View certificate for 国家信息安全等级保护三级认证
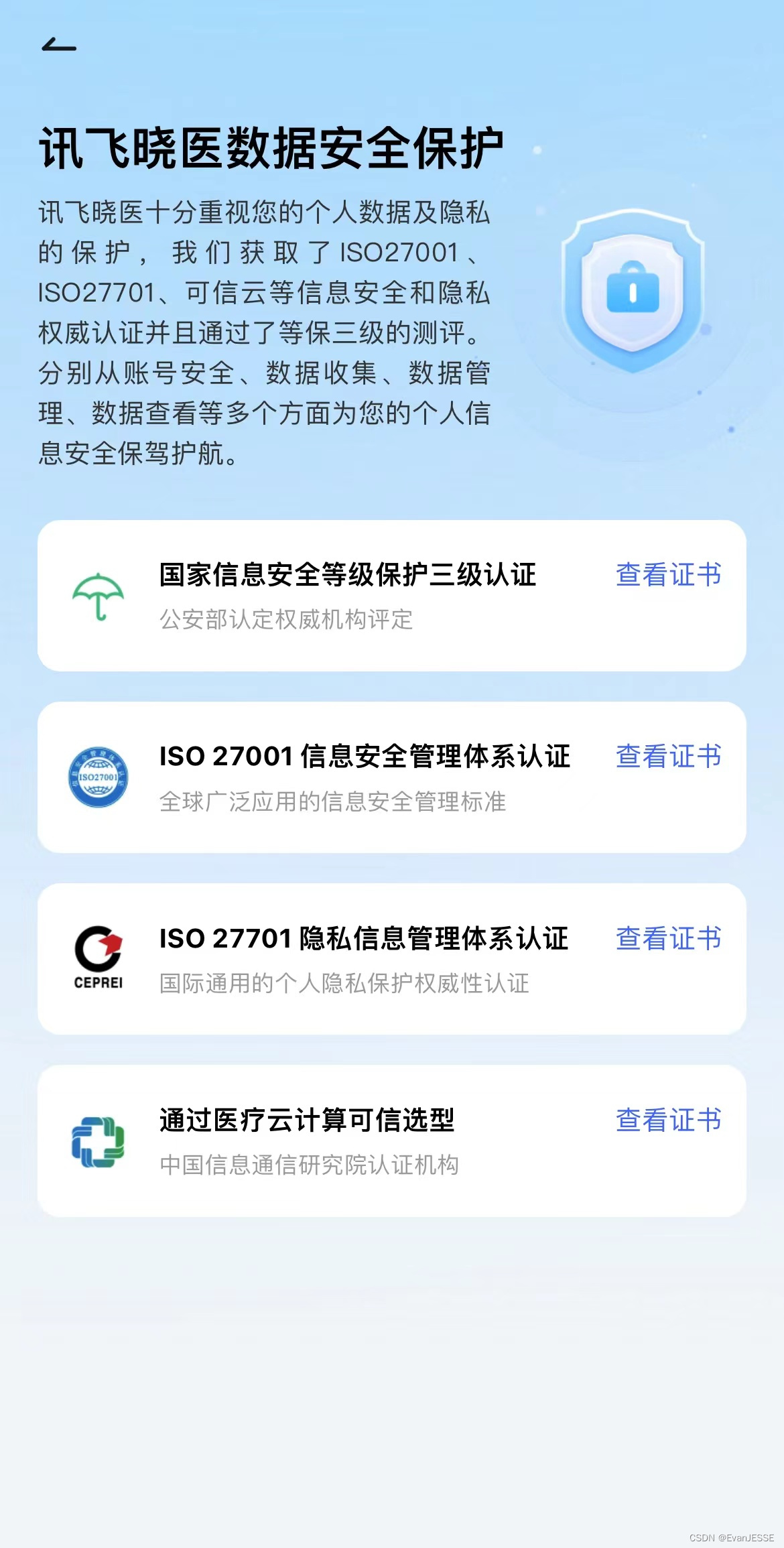 pos(668,575)
